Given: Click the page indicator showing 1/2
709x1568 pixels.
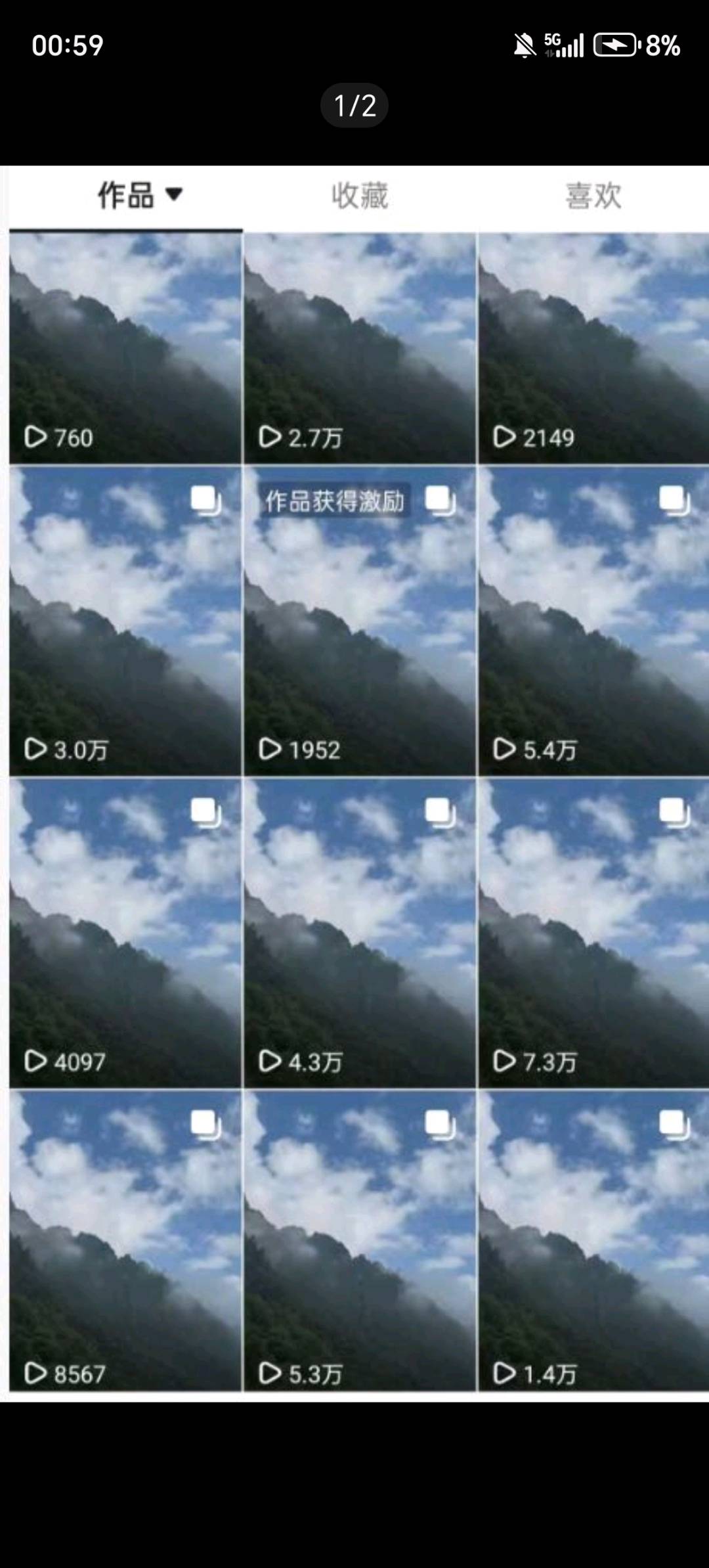Looking at the screenshot, I should (354, 105).
